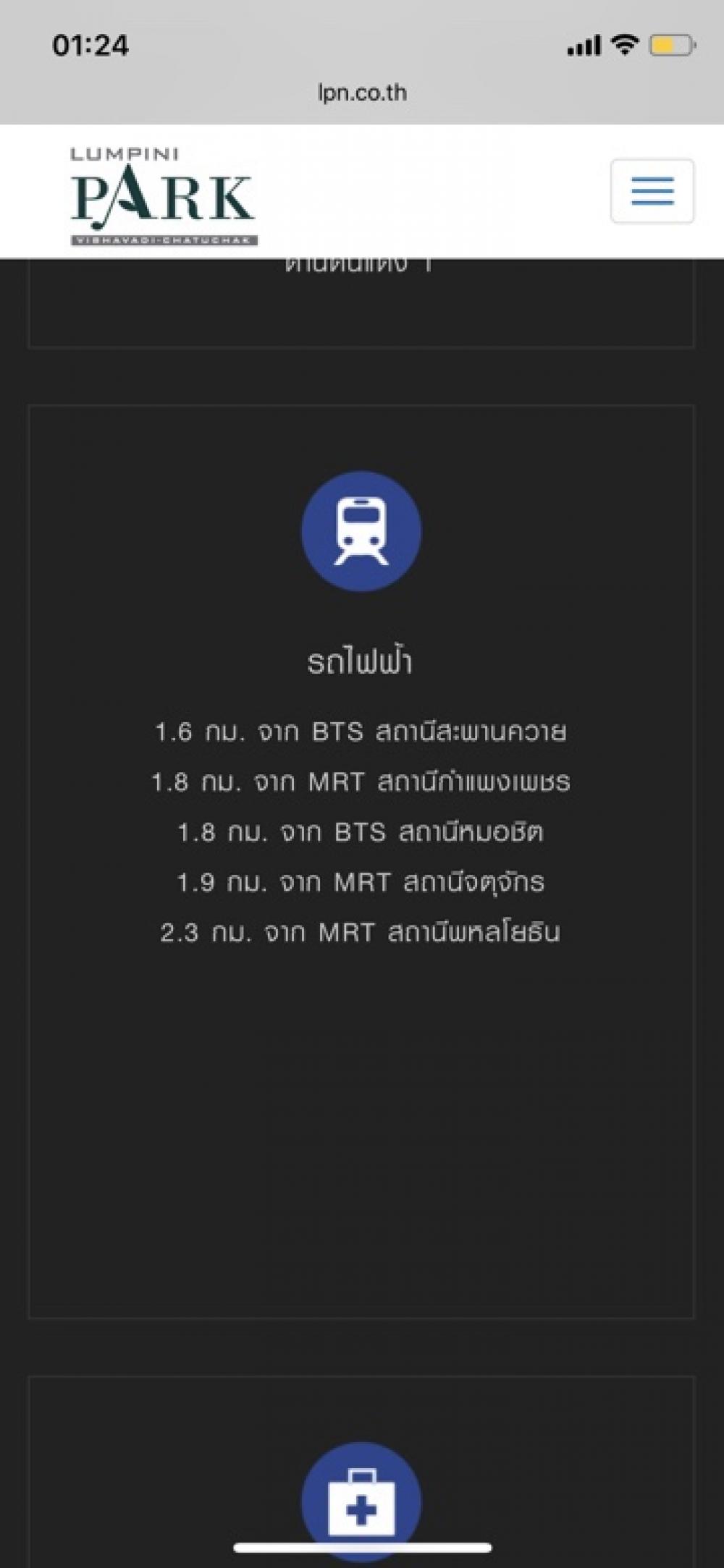Open the Lumpini Park logo homepage link

164,195
